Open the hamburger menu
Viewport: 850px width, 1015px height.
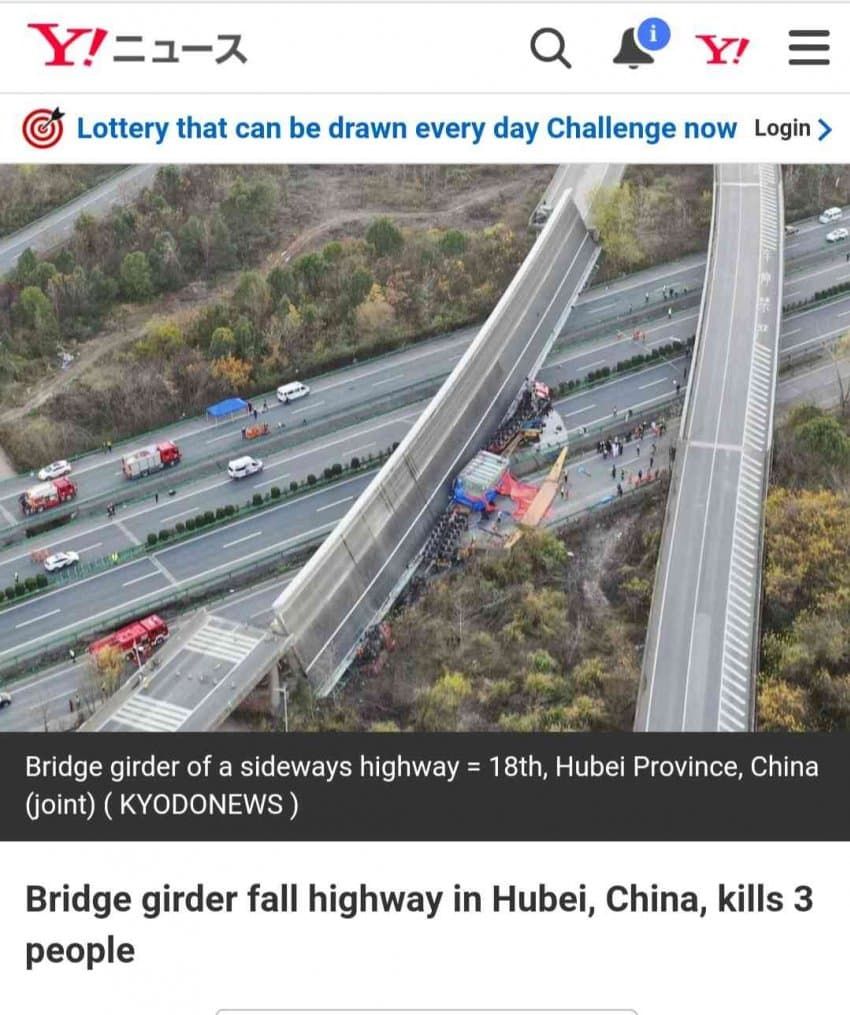click(x=808, y=47)
